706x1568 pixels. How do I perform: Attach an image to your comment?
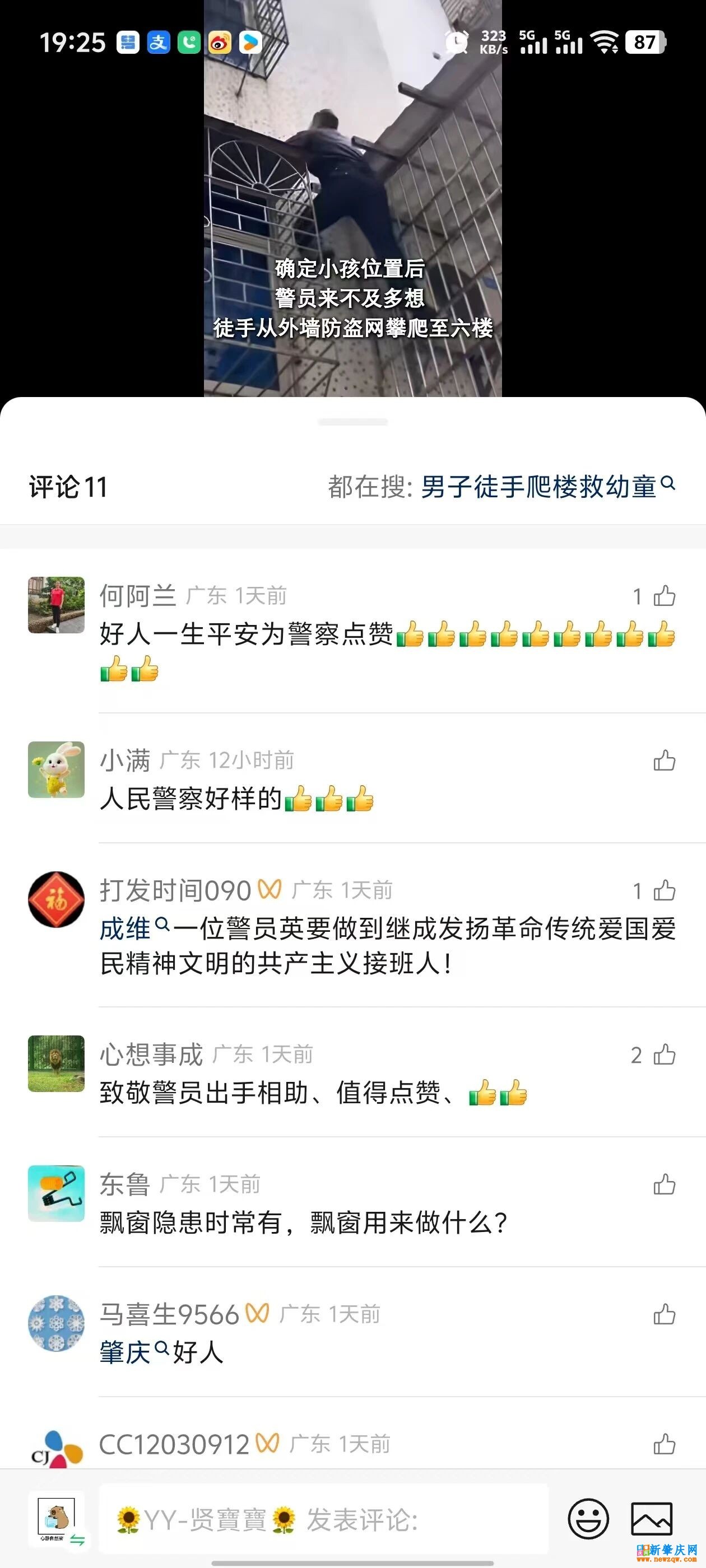(651, 1519)
